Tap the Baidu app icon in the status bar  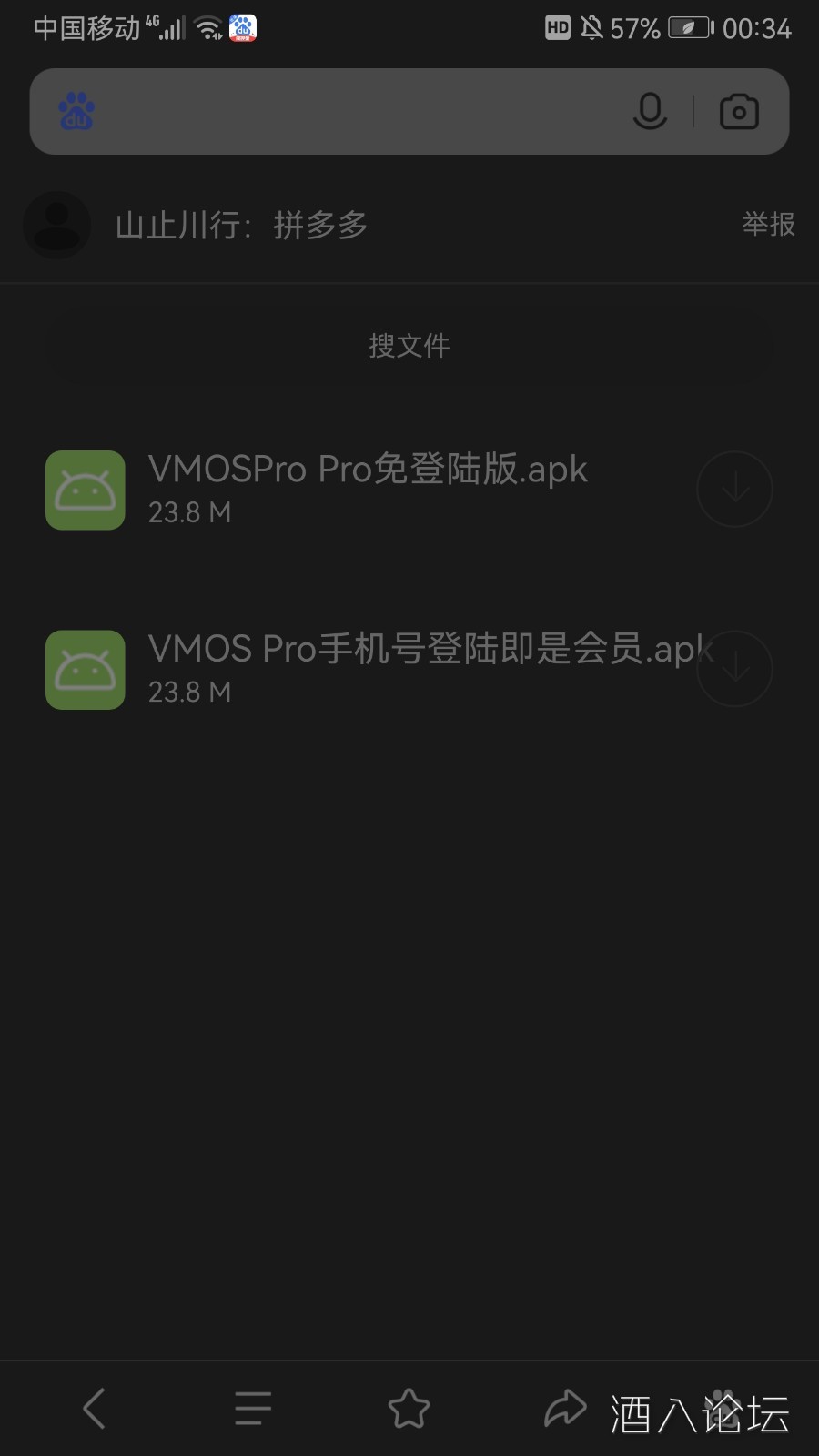241,27
